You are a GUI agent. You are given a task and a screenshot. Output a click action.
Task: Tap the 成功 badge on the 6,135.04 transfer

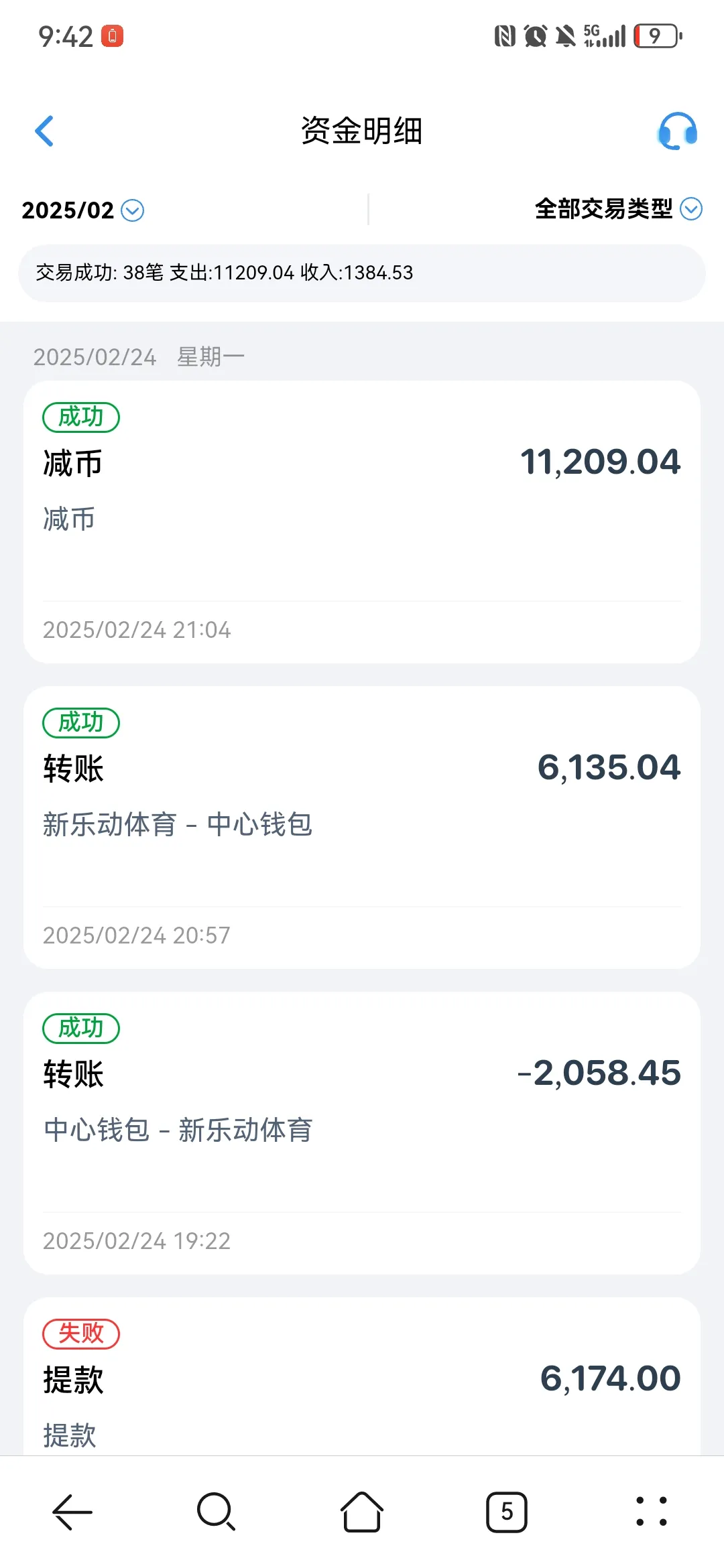[x=80, y=723]
